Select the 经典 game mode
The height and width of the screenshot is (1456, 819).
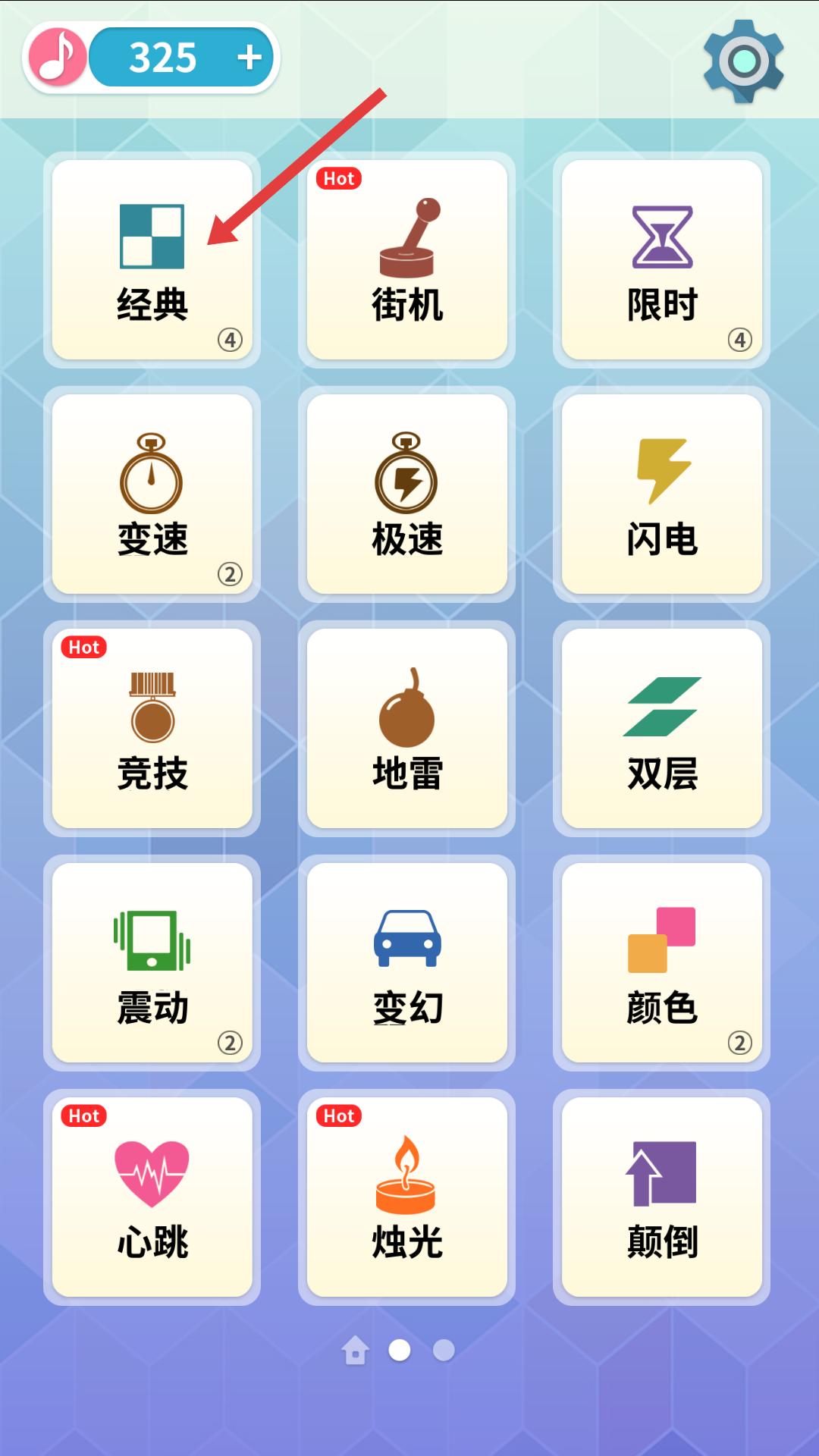tap(152, 259)
